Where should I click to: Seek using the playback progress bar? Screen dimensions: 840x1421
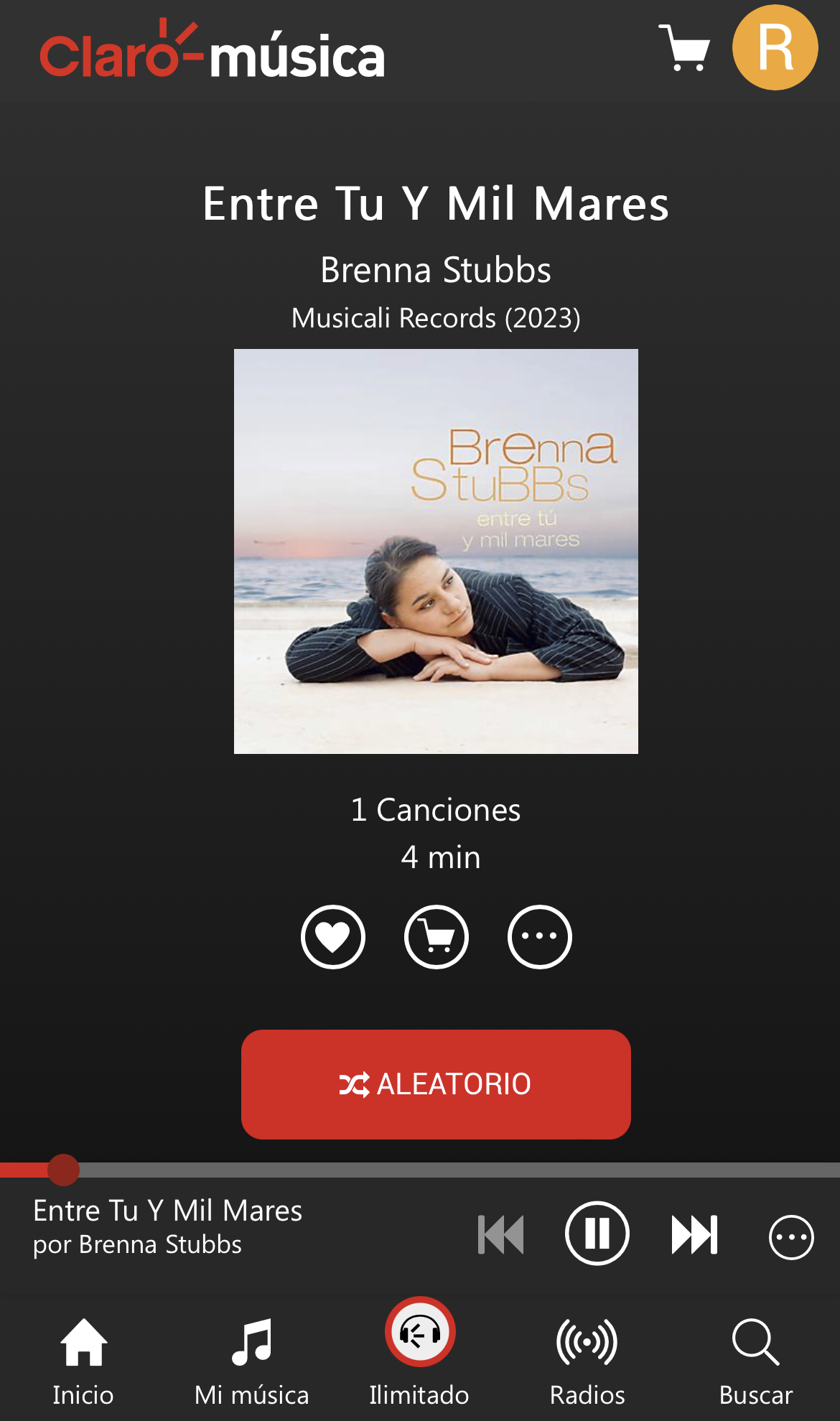coord(431,1170)
